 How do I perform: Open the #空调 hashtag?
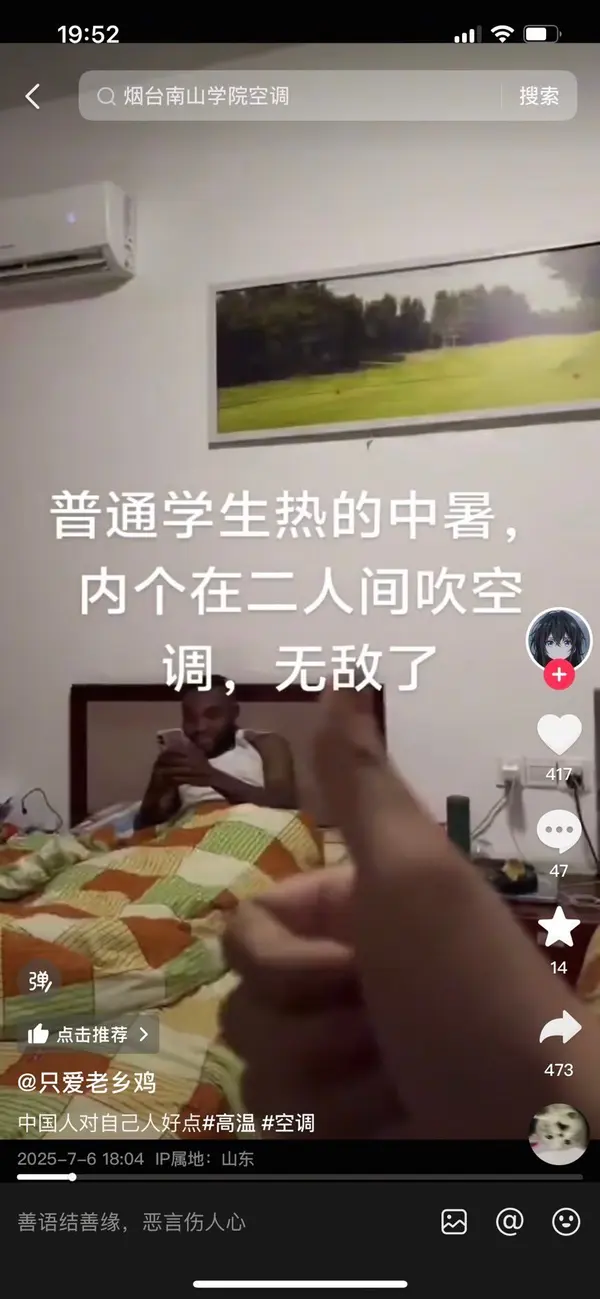[x=288, y=1123]
